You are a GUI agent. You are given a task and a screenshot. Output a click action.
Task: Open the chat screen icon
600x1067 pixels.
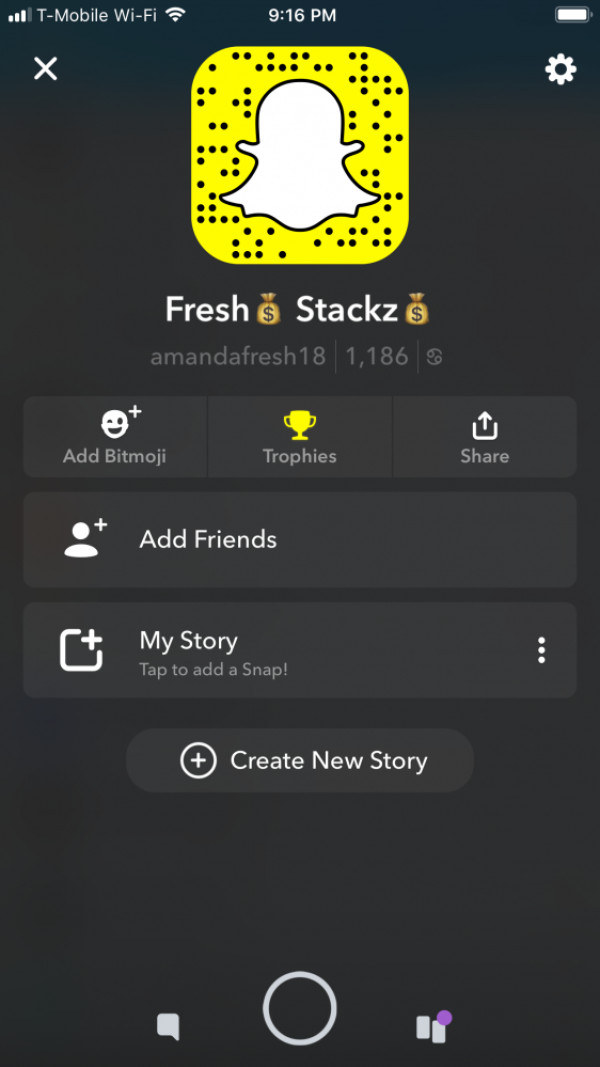168,1026
